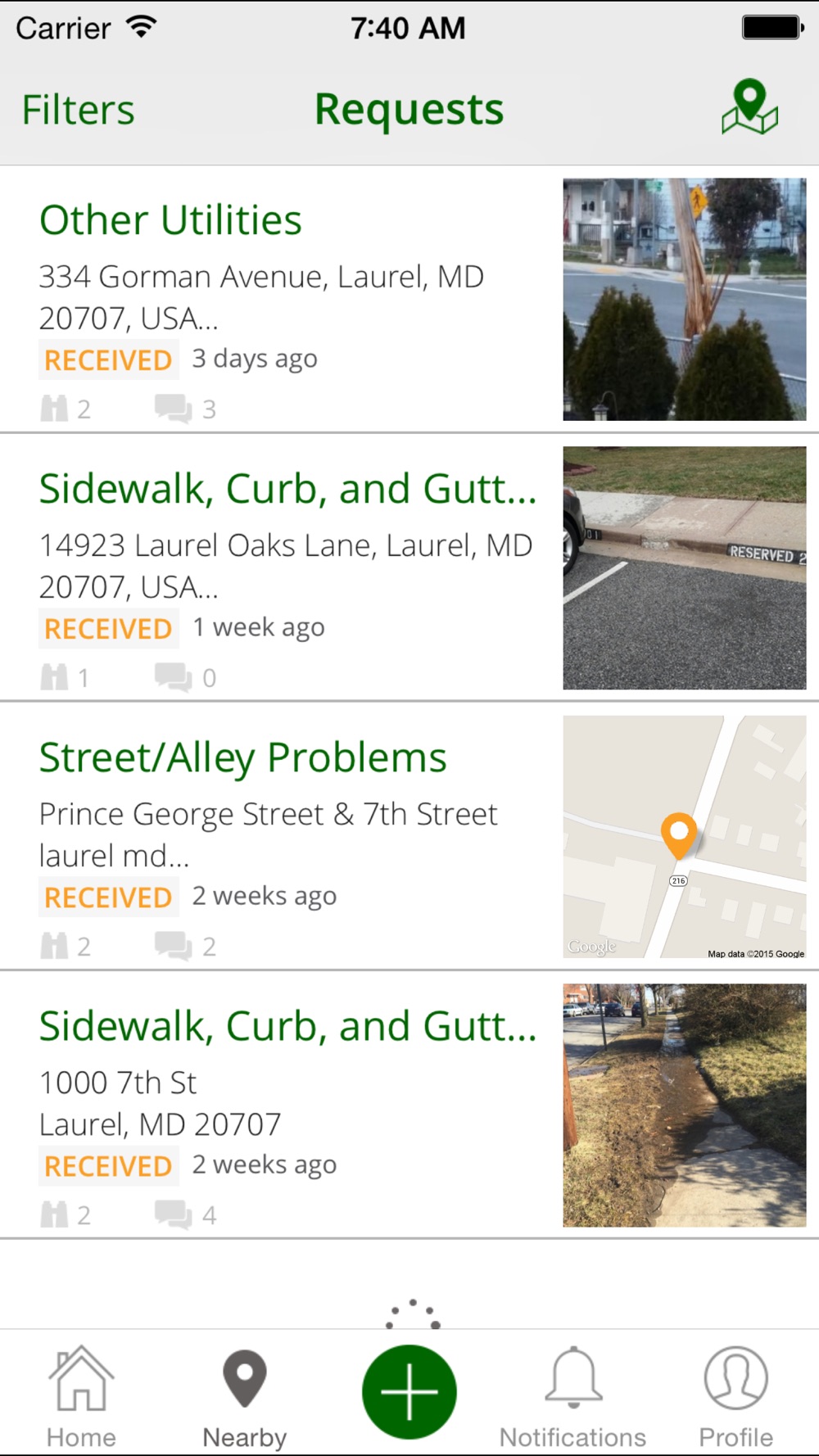Open the Filters option
The image size is (819, 1456).
pos(79,110)
